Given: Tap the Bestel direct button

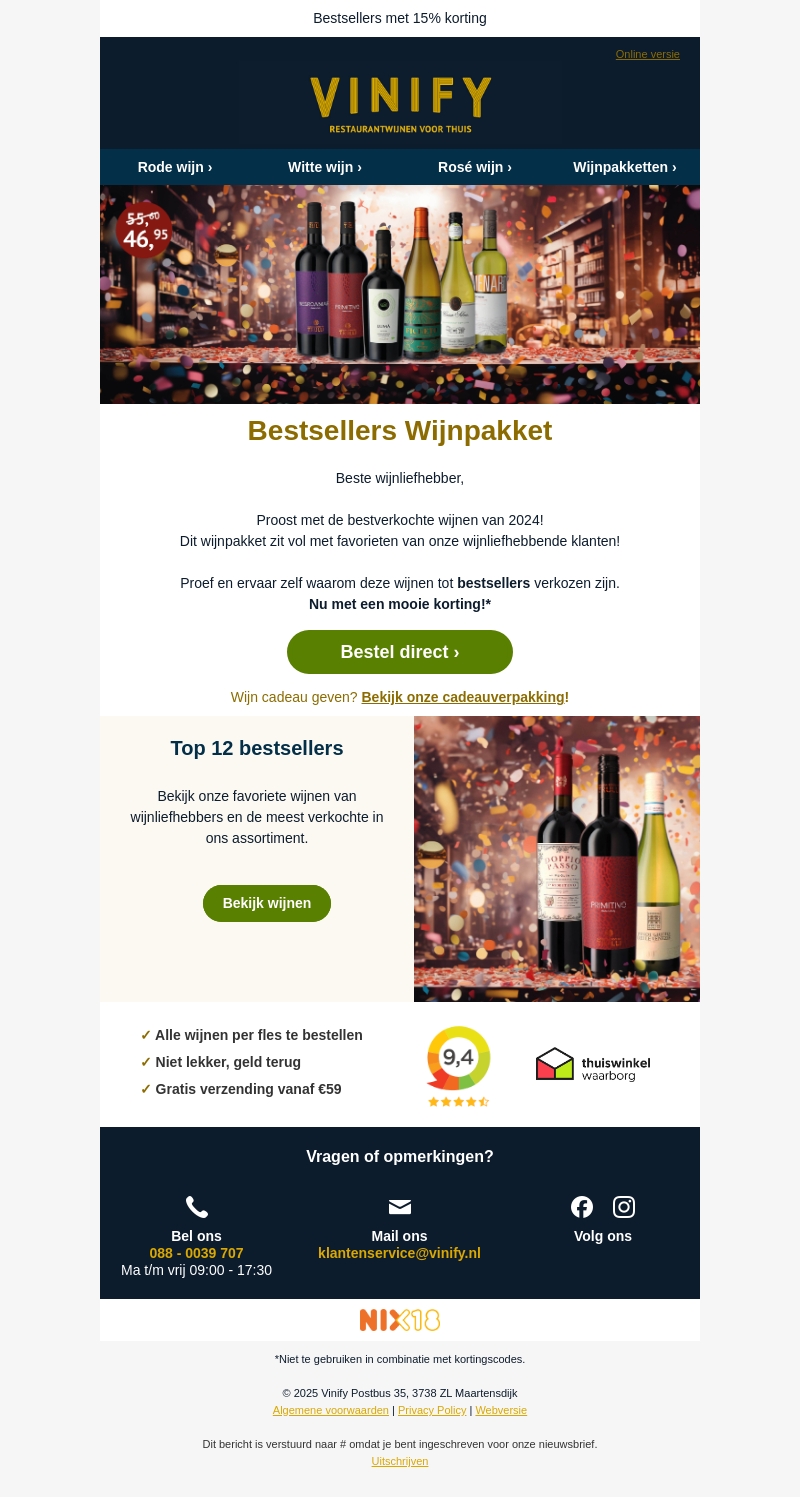Looking at the screenshot, I should (400, 652).
